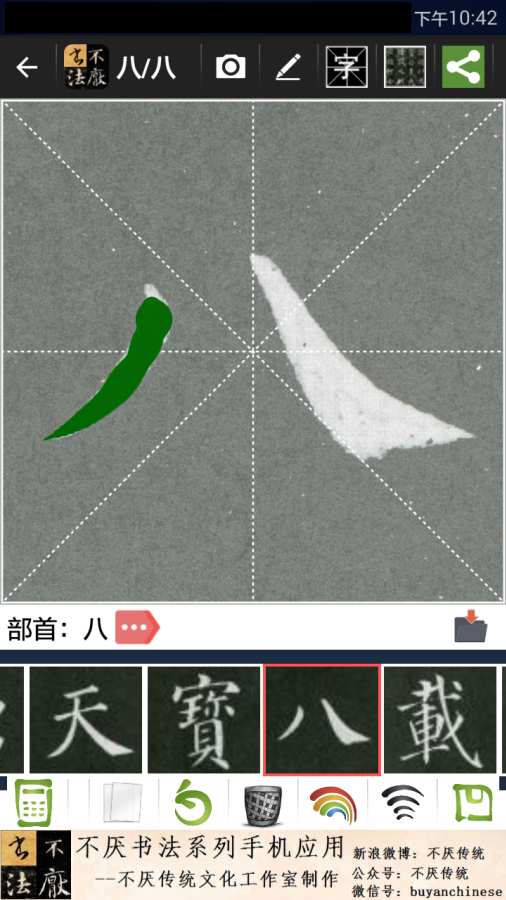506x900 pixels.
Task: Undo with the green curved arrow
Action: tap(193, 802)
